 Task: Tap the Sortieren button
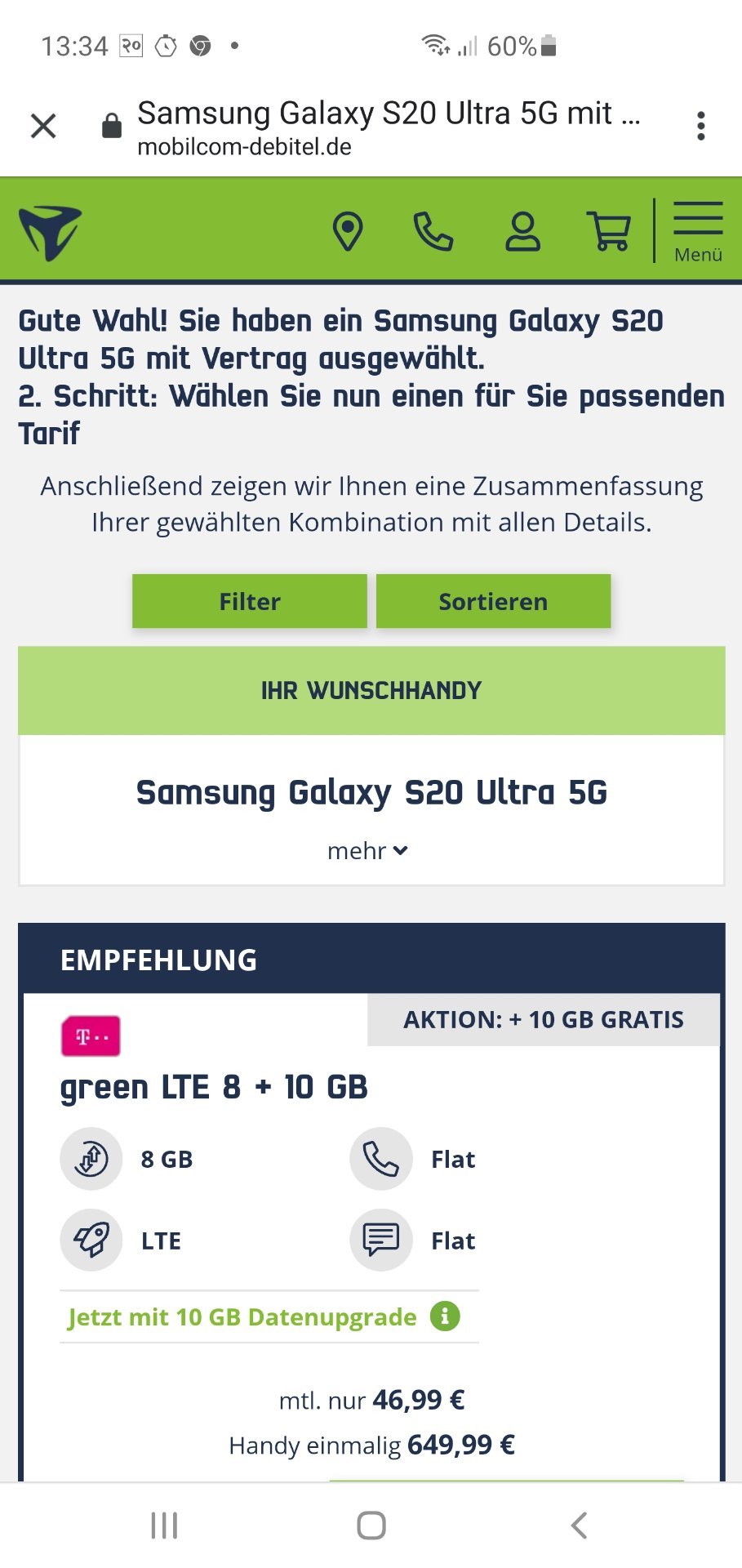493,601
